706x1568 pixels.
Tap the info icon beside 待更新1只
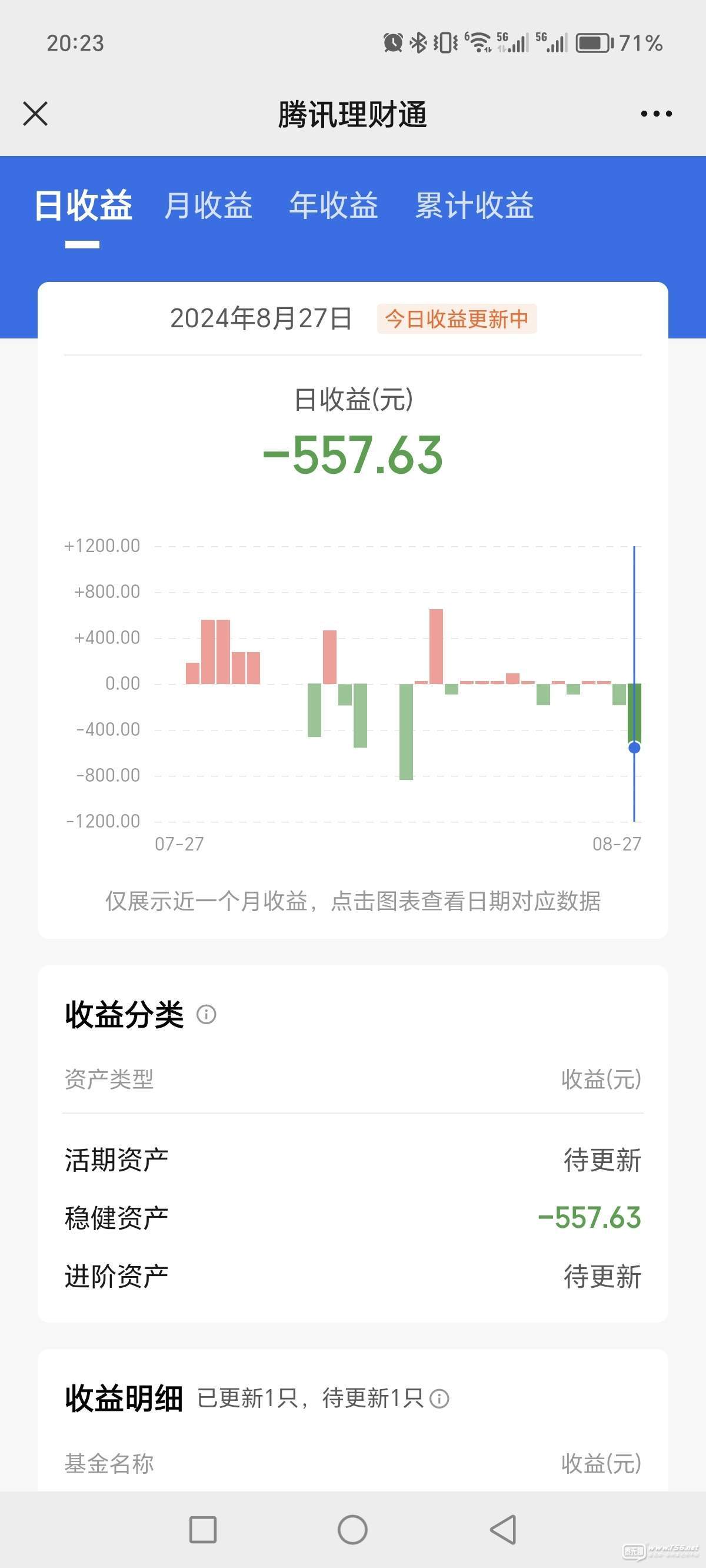(x=439, y=1399)
